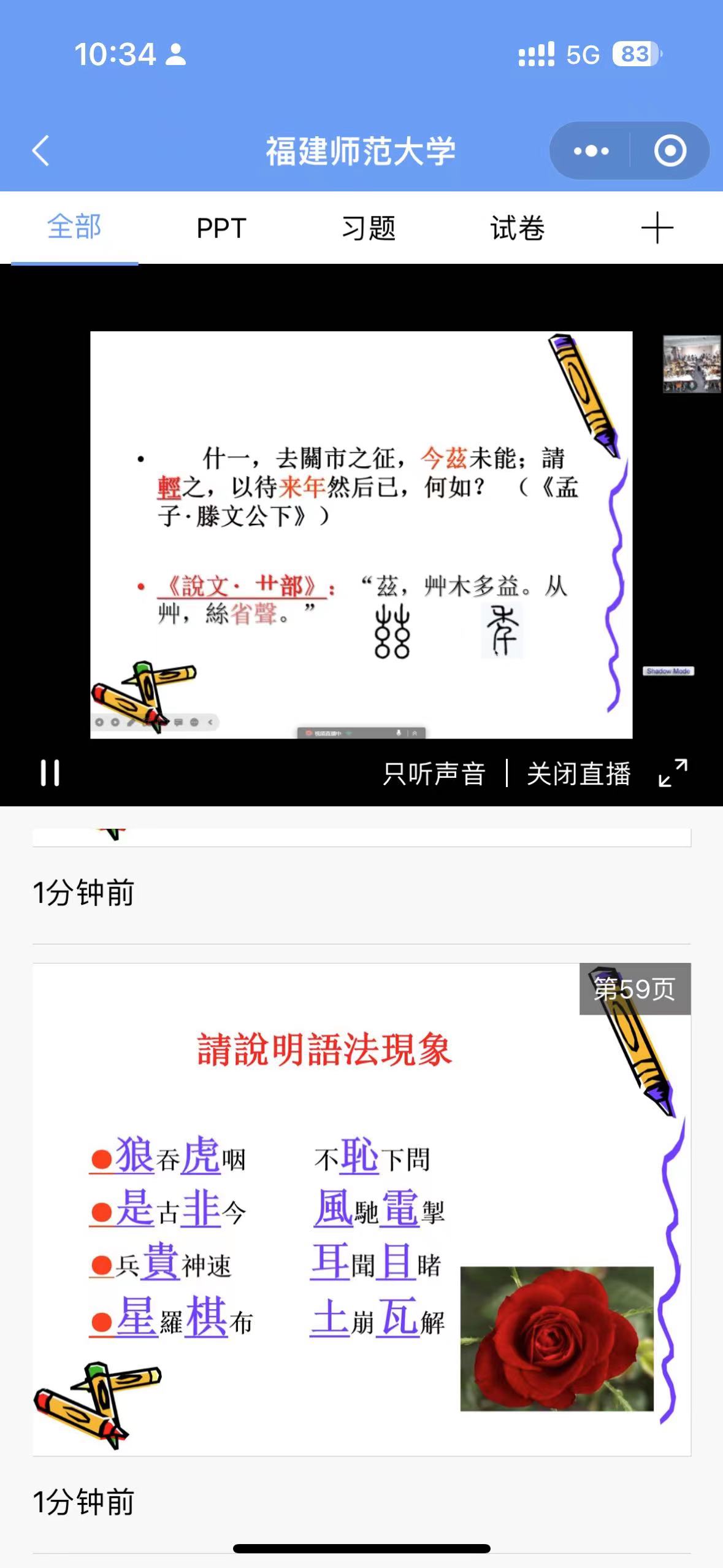
Task: Open the classroom camera thumbnail
Action: click(x=691, y=364)
